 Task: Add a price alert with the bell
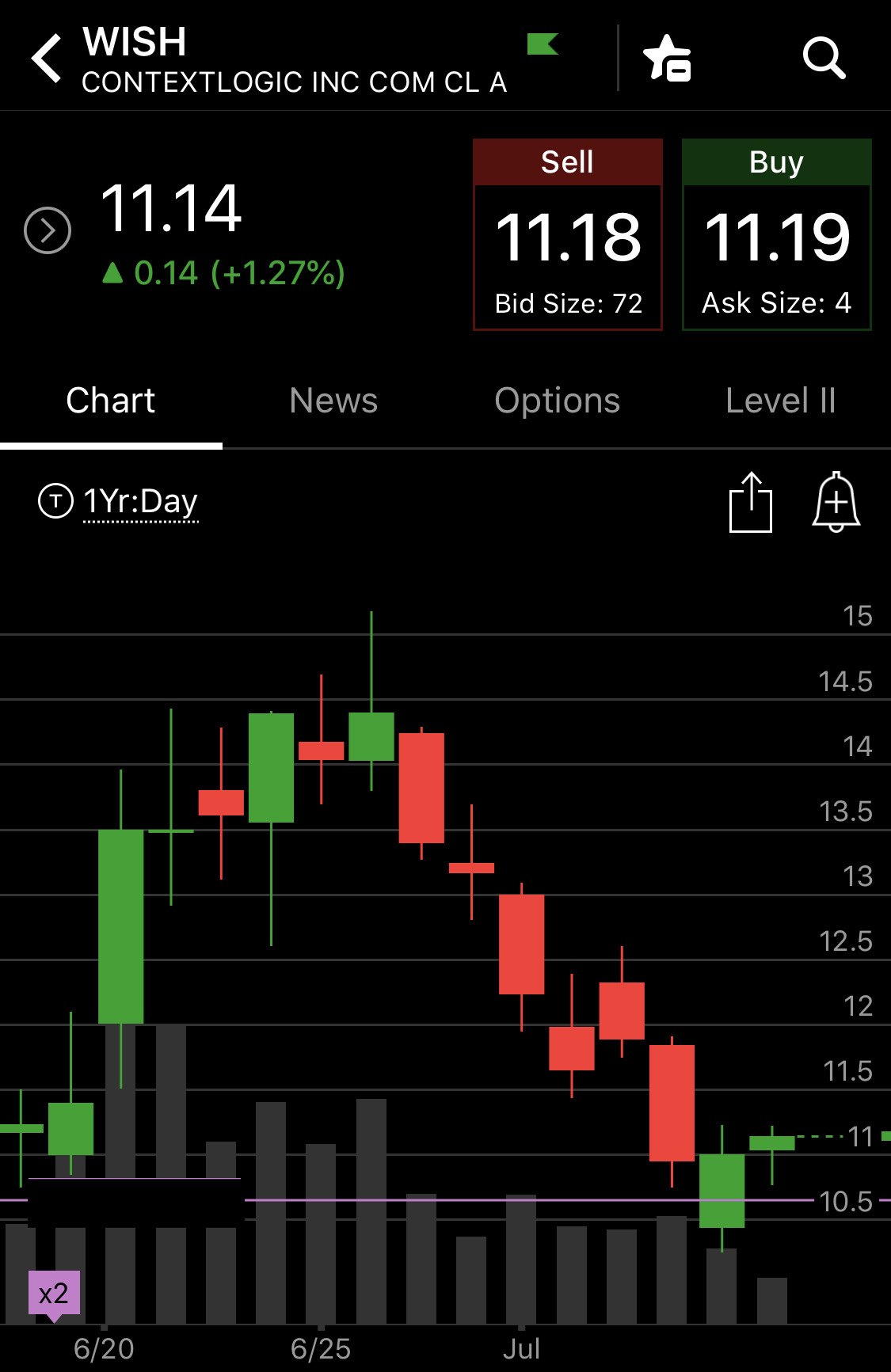pos(836,503)
